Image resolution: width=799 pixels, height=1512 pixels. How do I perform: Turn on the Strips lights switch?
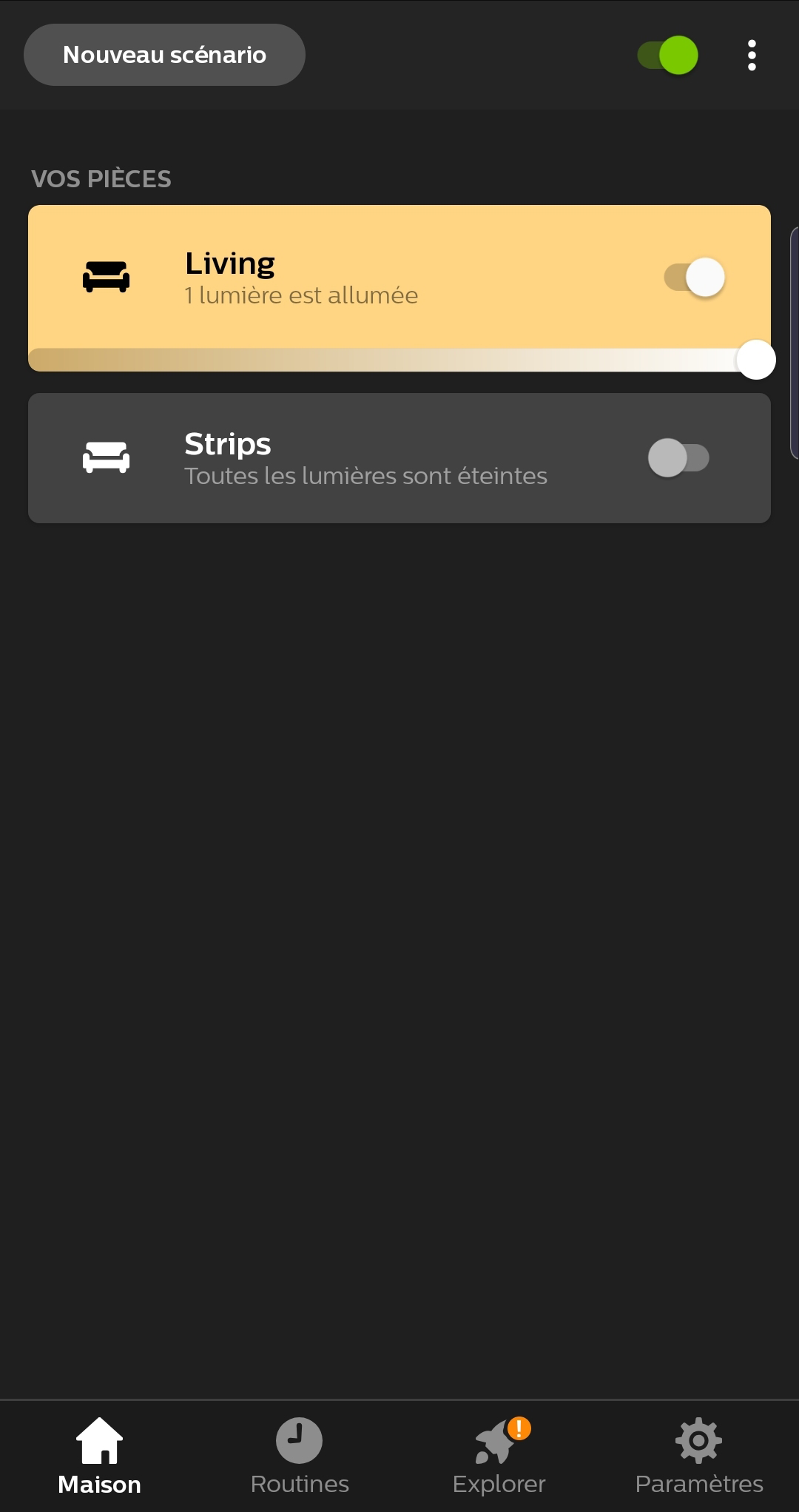tap(678, 458)
